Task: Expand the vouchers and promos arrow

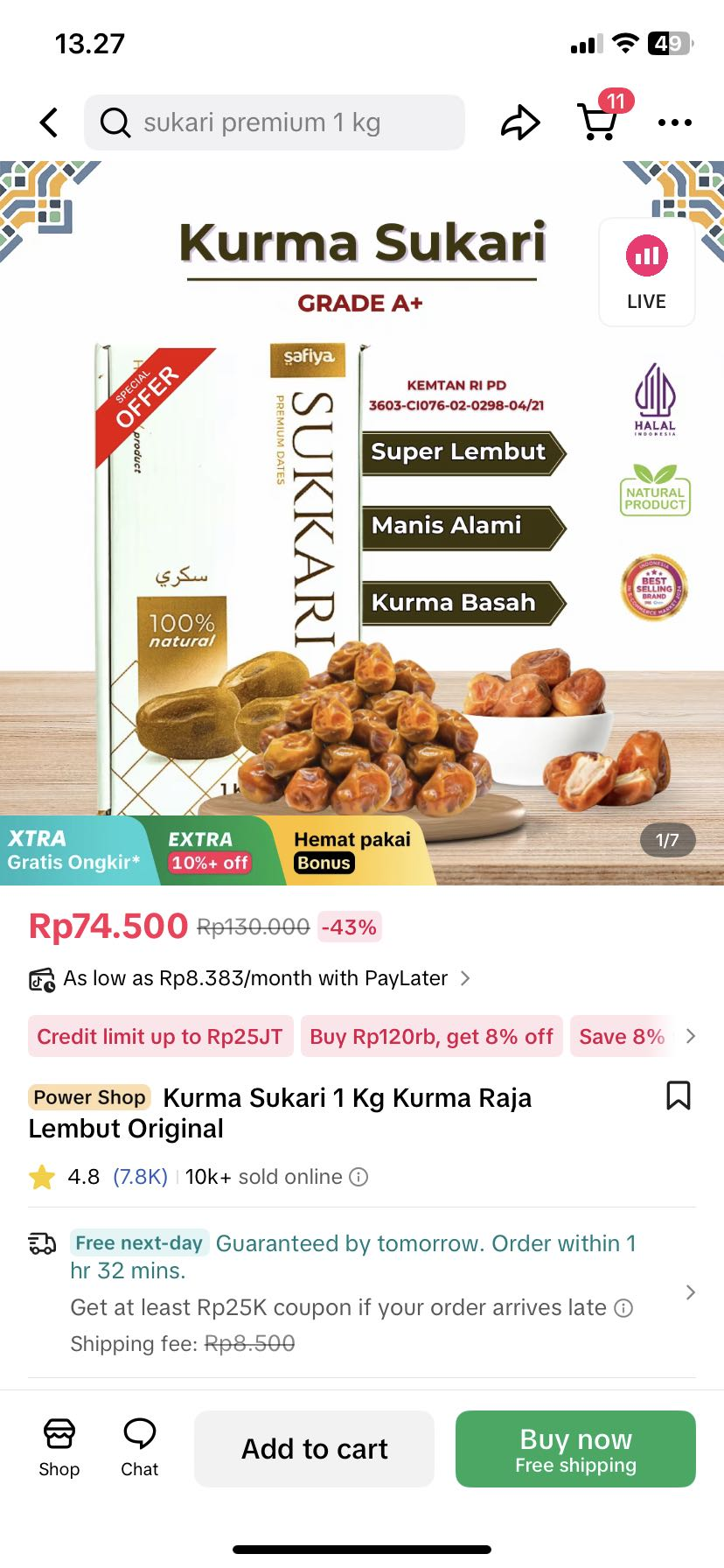Action: (691, 1037)
